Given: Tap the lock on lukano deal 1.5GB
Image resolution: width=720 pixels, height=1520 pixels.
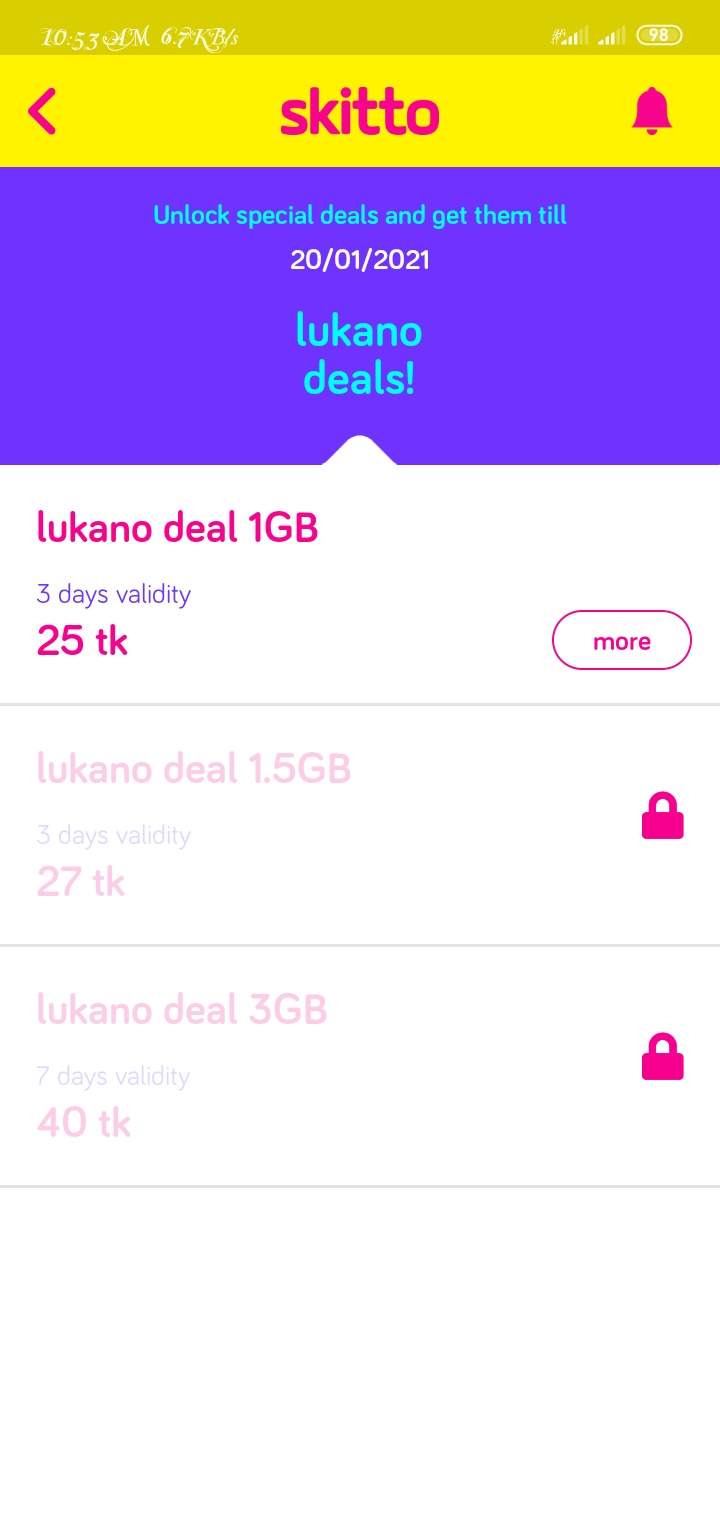Looking at the screenshot, I should point(662,816).
